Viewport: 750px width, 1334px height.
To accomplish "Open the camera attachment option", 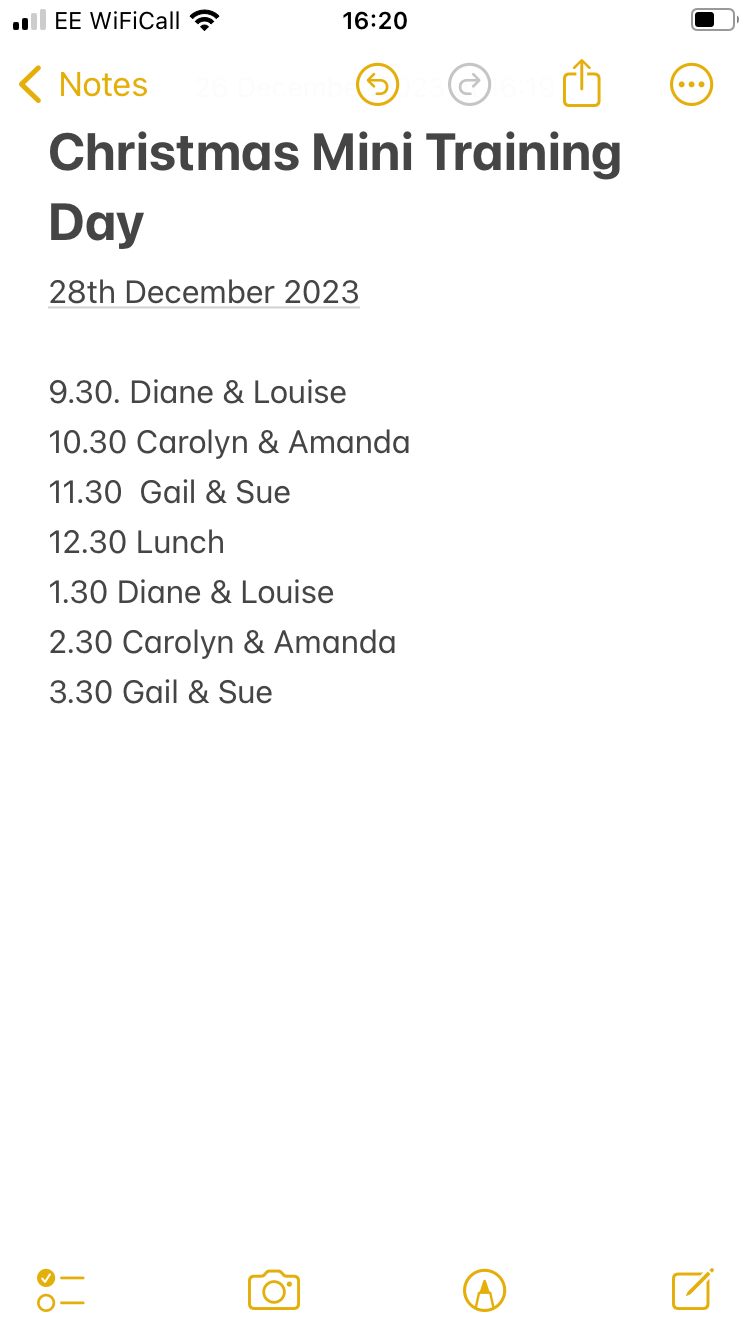I will pos(274,1290).
